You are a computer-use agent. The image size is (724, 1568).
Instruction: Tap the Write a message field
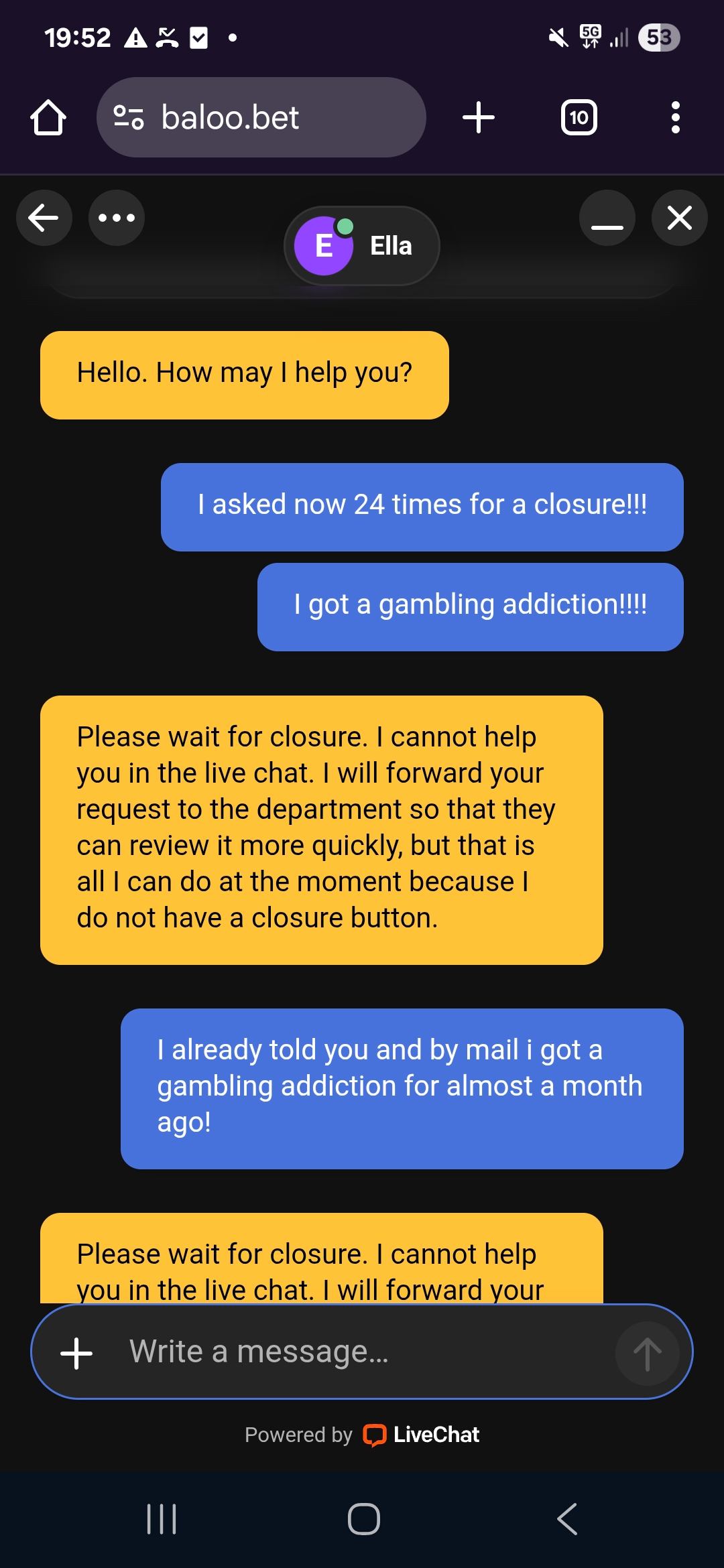point(362,1352)
